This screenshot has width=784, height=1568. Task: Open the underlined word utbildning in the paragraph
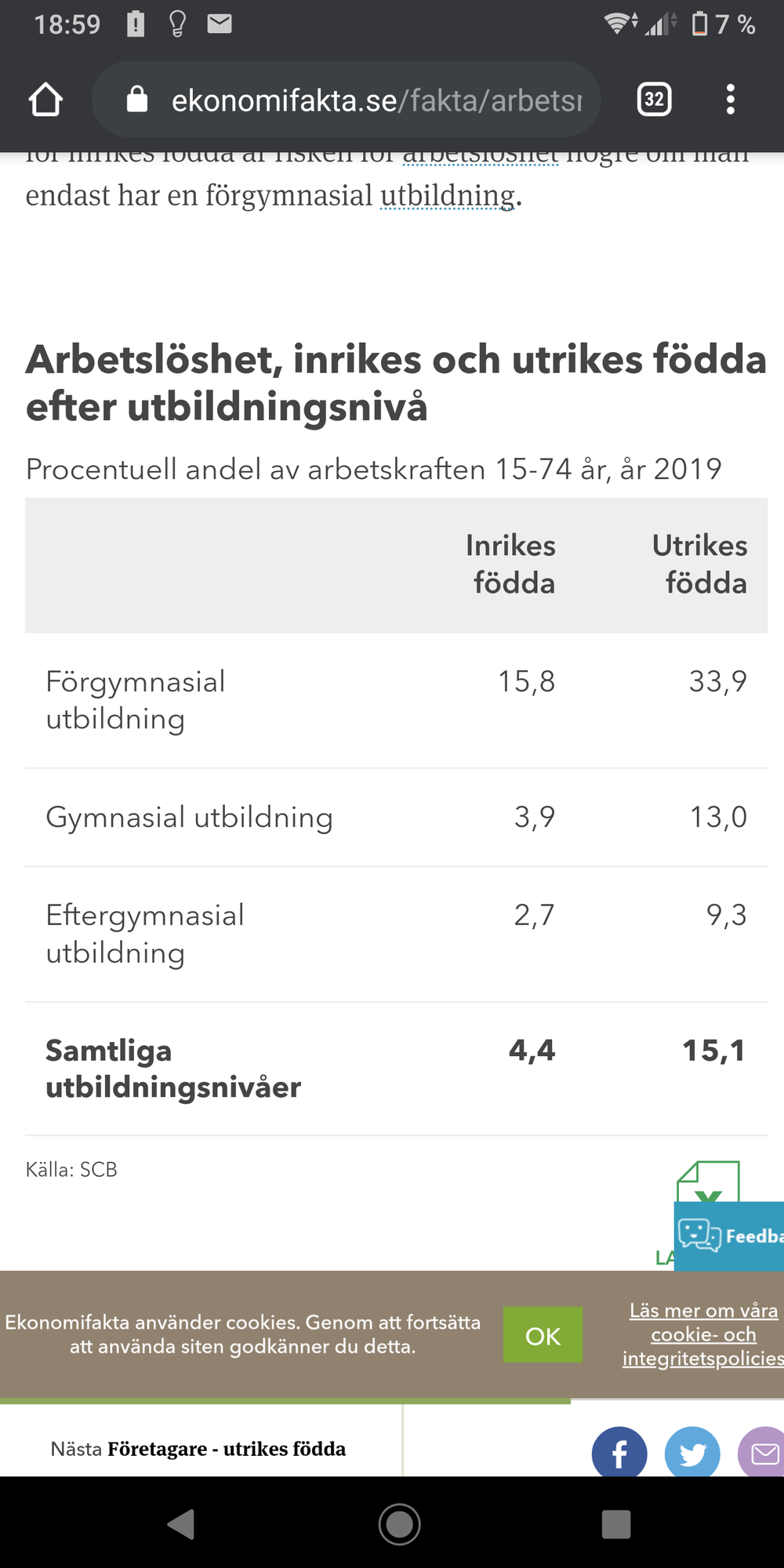448,196
